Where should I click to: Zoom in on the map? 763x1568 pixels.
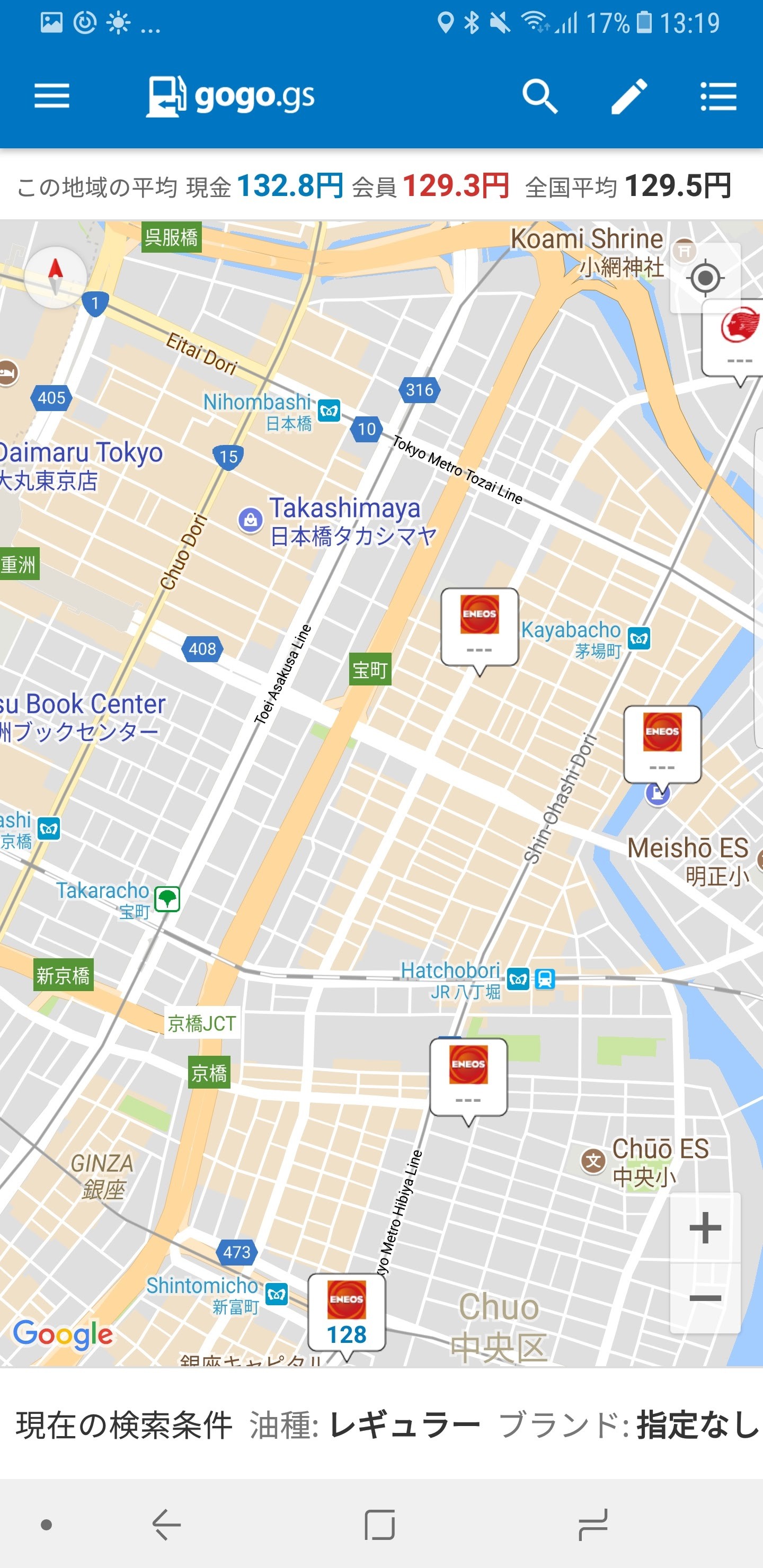tap(705, 1228)
